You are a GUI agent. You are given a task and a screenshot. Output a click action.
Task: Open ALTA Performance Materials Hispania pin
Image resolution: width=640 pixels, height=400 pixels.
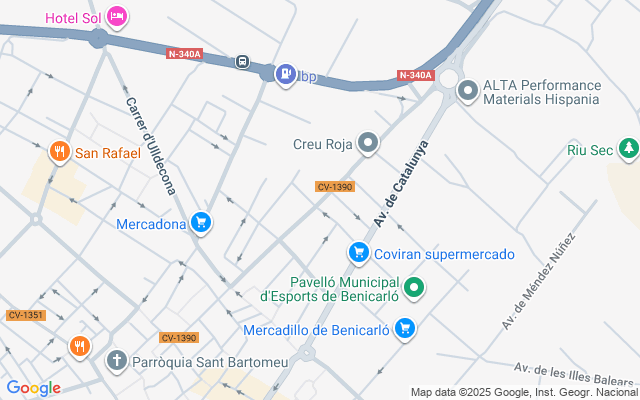[x=468, y=91]
